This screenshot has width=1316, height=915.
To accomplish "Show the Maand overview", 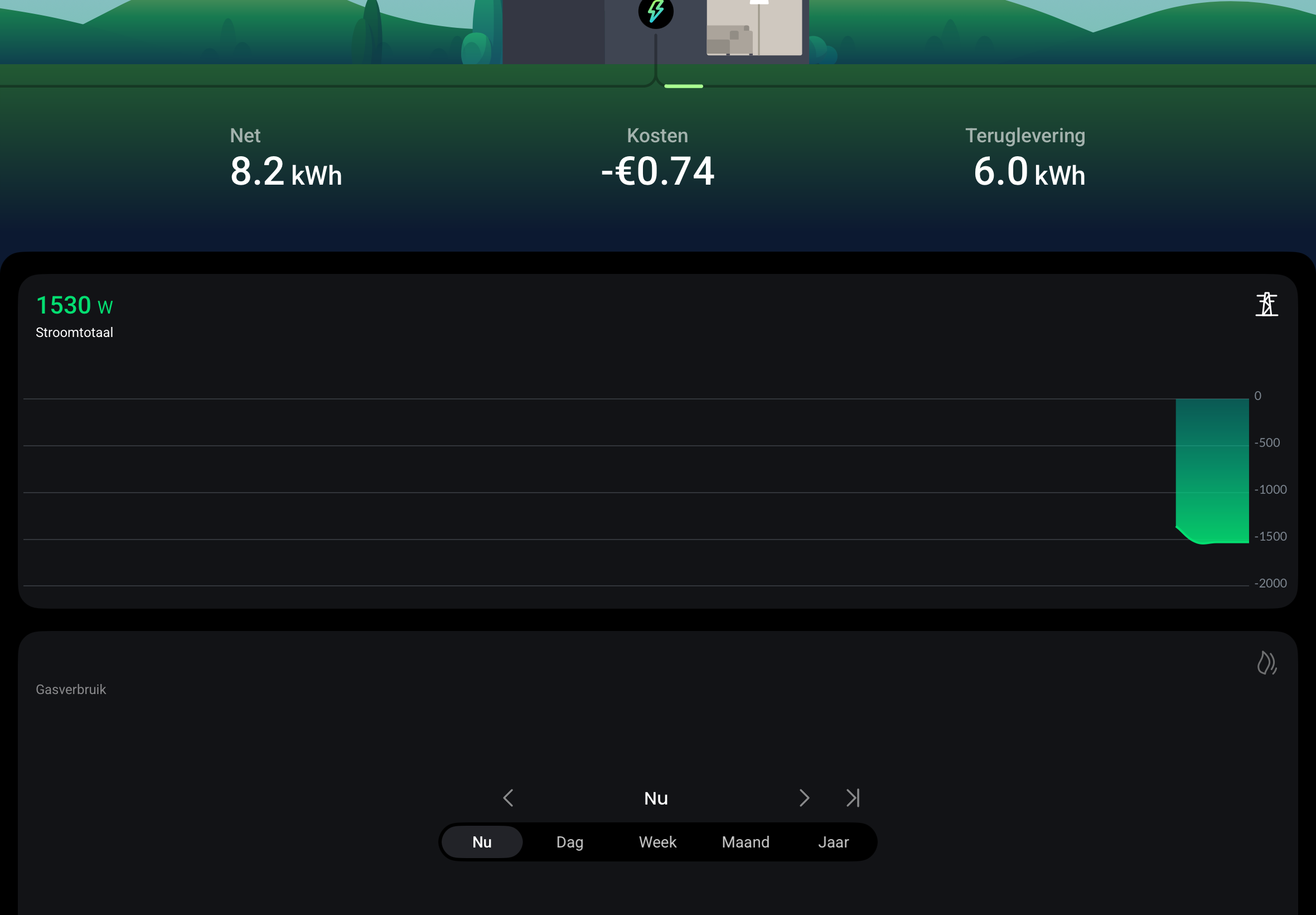I will tap(745, 841).
